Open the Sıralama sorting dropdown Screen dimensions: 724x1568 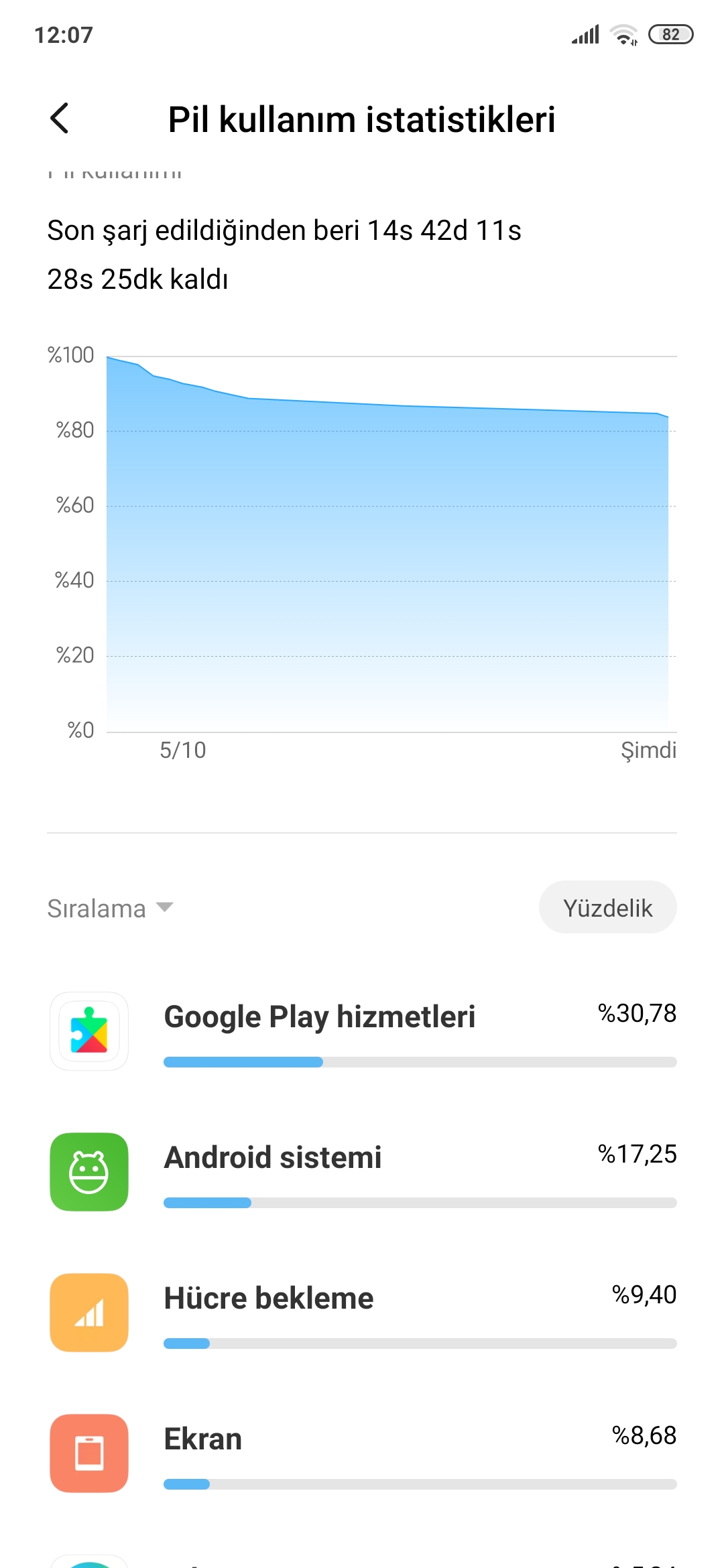point(111,908)
